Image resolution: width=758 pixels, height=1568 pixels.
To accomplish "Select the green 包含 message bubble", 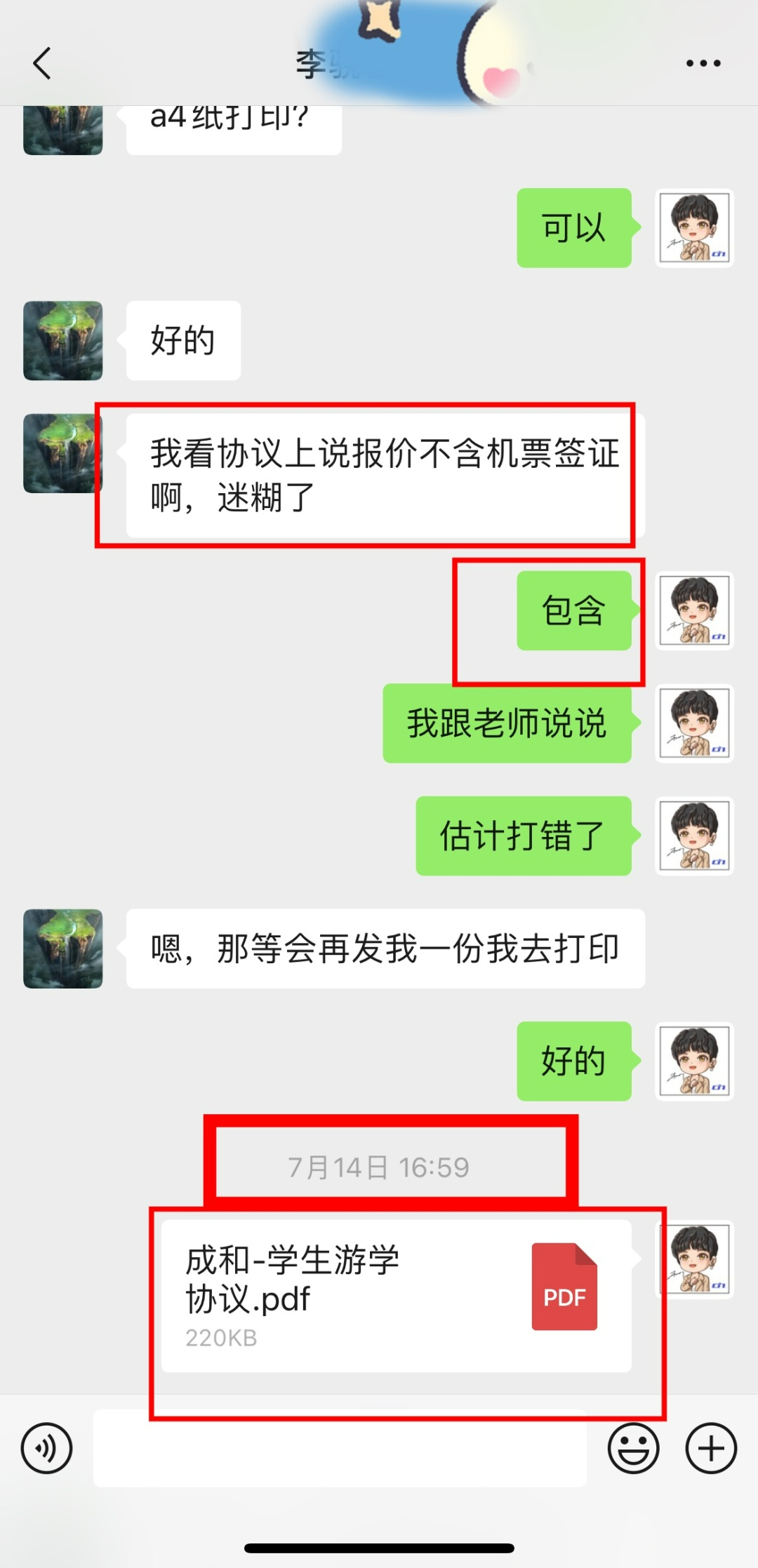I will [573, 611].
